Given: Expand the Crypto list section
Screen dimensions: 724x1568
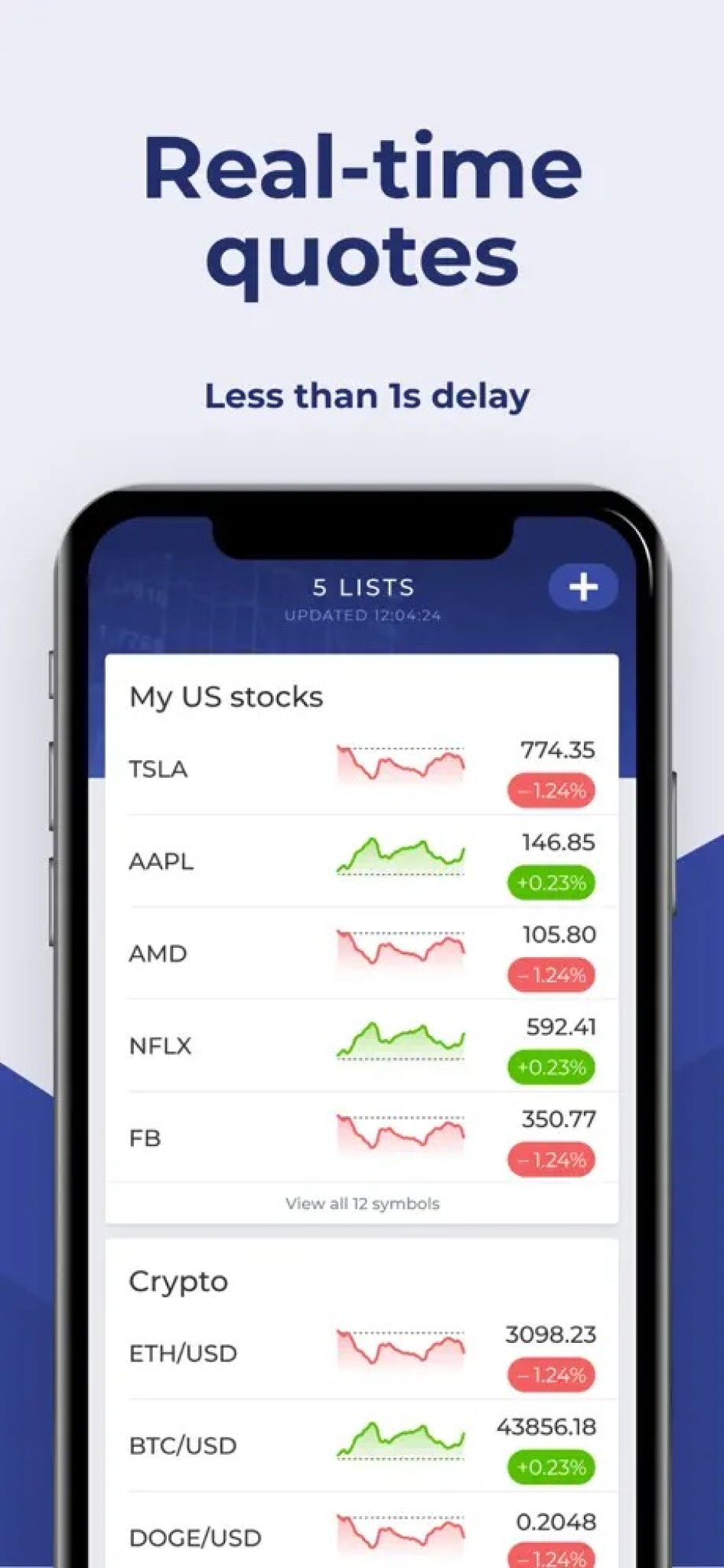Looking at the screenshot, I should pyautogui.click(x=180, y=1281).
